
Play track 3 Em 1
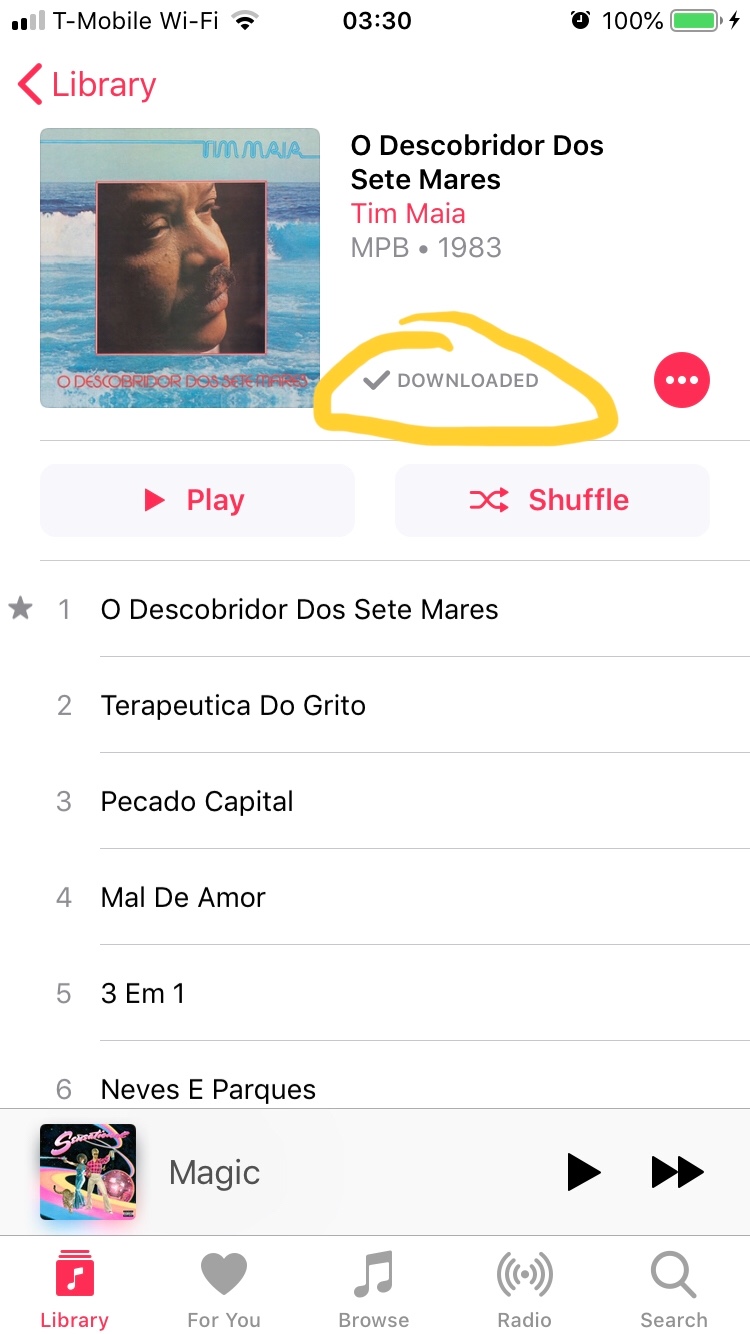(143, 993)
